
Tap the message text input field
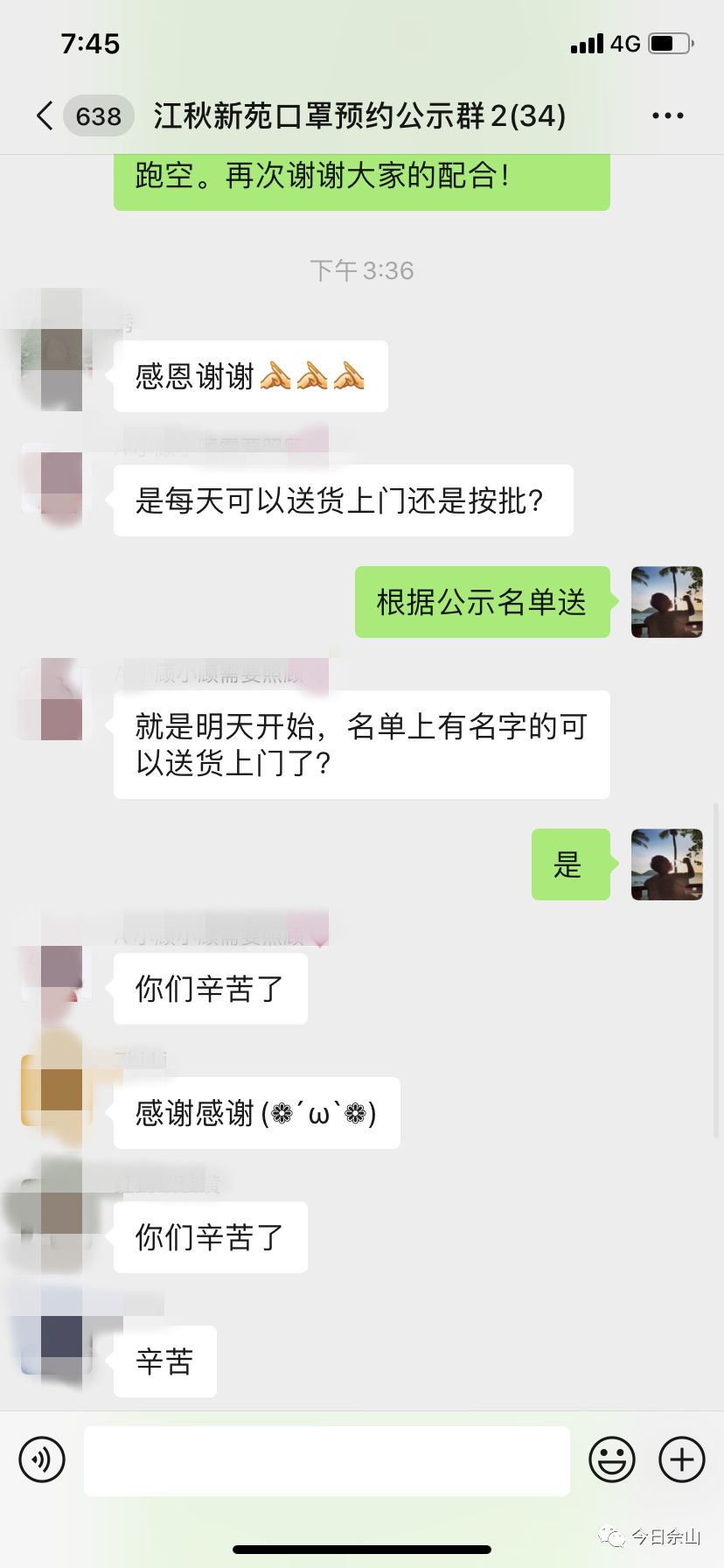[326, 1459]
